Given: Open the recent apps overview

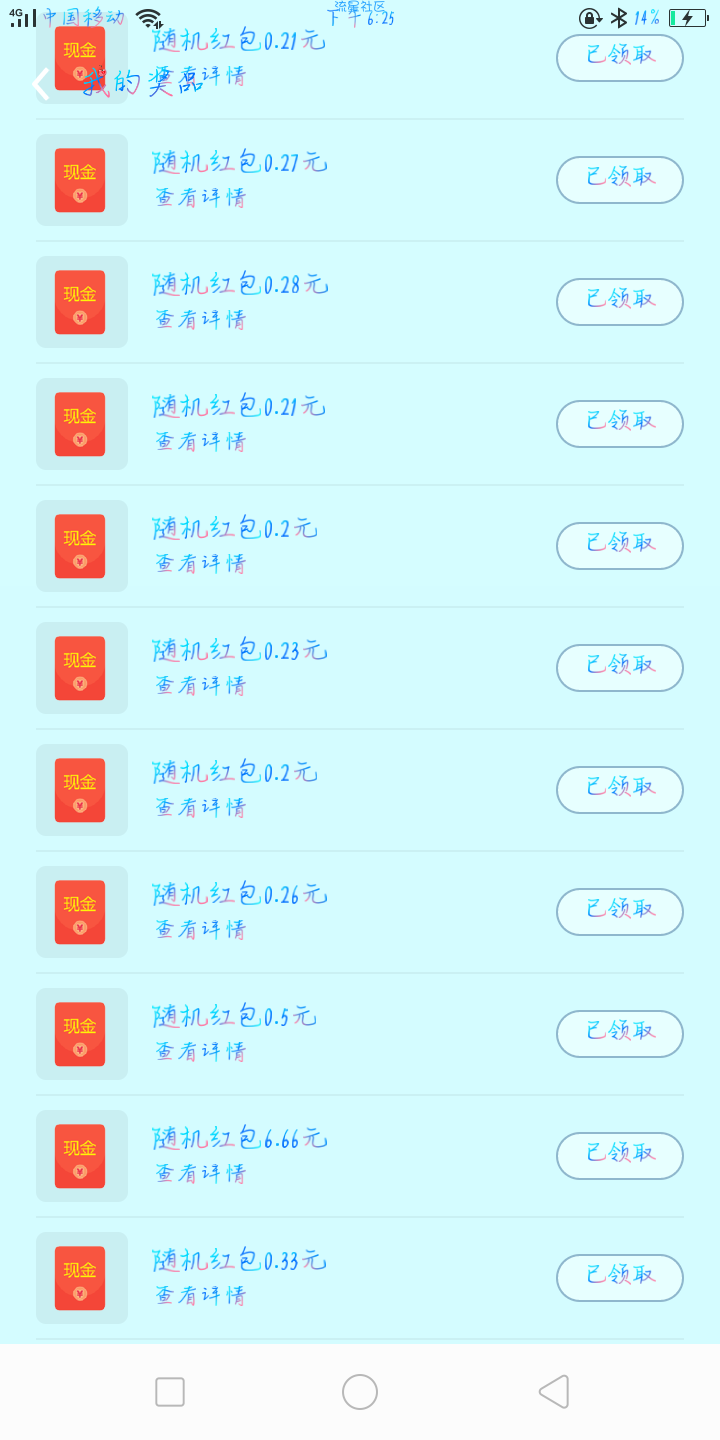Looking at the screenshot, I should coord(170,1392).
